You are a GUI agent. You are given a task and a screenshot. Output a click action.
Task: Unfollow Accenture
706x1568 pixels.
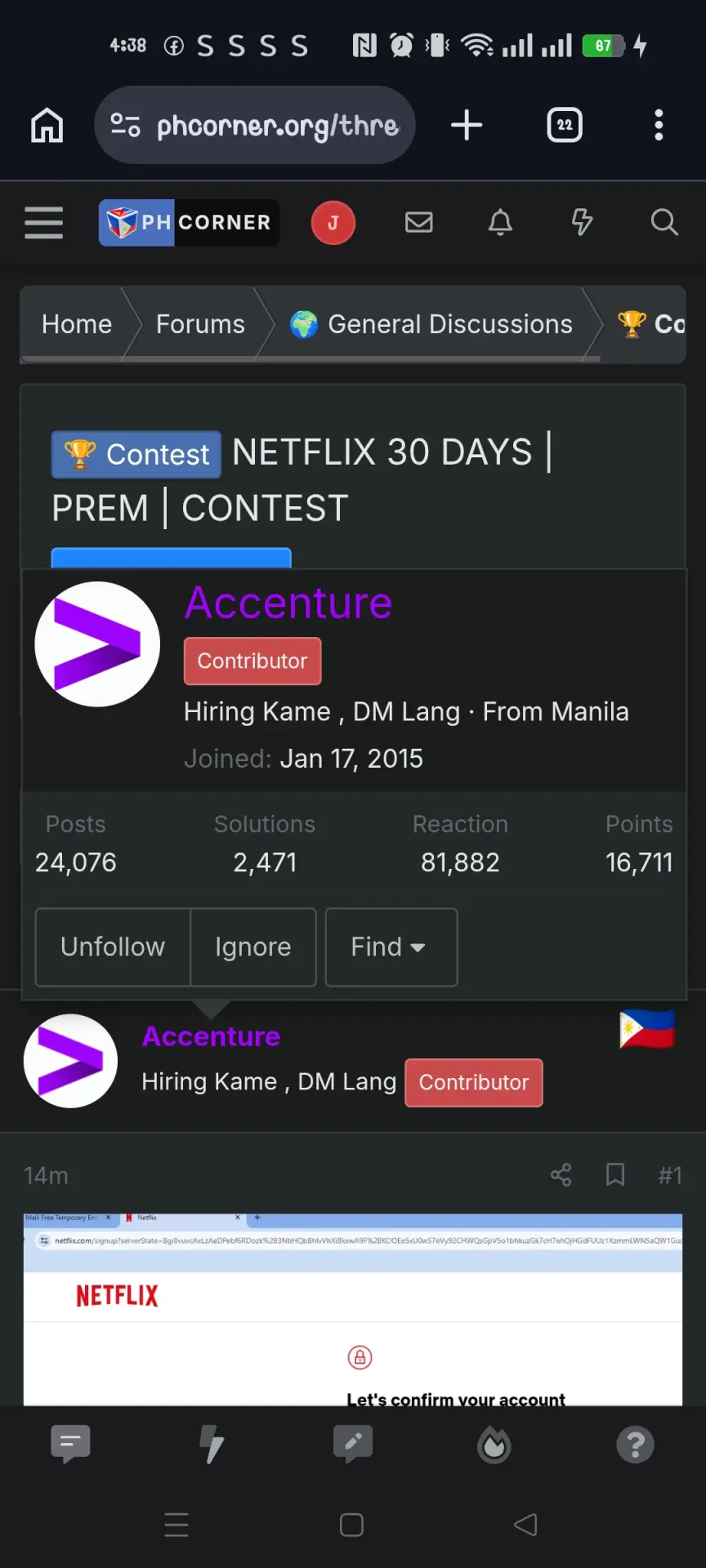click(113, 947)
